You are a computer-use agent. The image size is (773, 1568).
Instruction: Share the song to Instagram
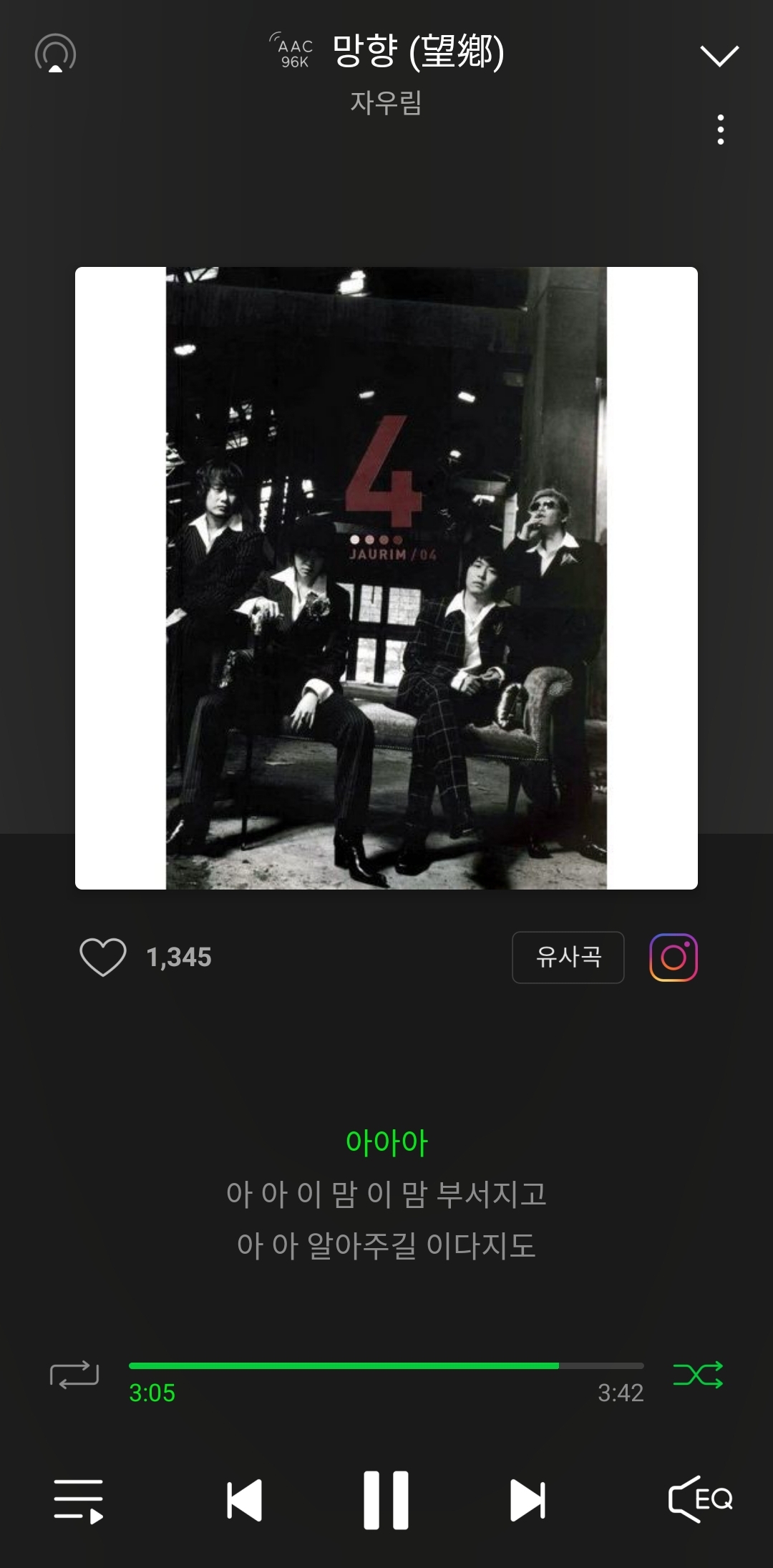pos(673,957)
